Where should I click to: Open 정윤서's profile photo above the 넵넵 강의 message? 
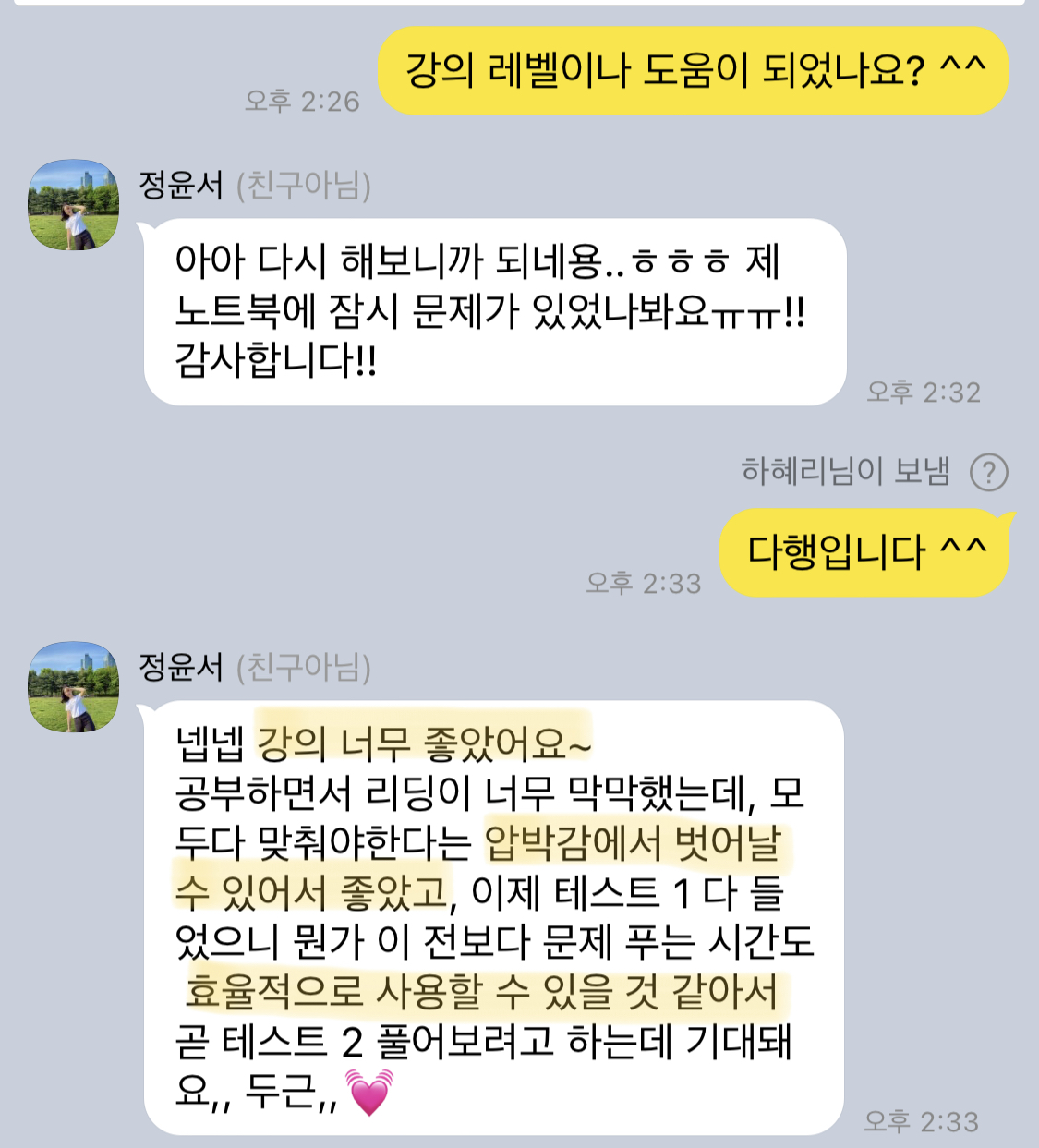[74, 687]
